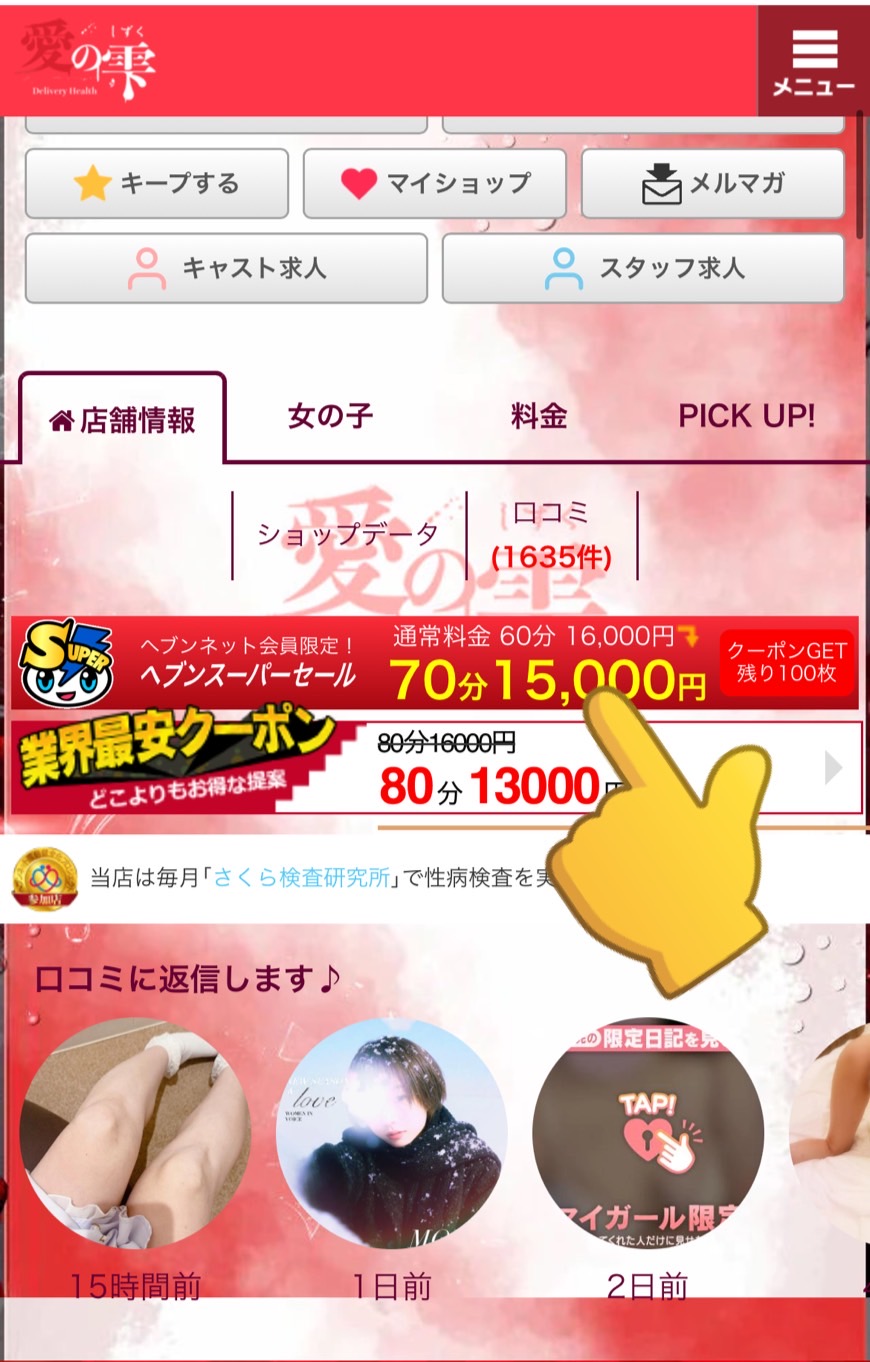Tap the キープする button
870x1362 pixels.
pos(157,184)
